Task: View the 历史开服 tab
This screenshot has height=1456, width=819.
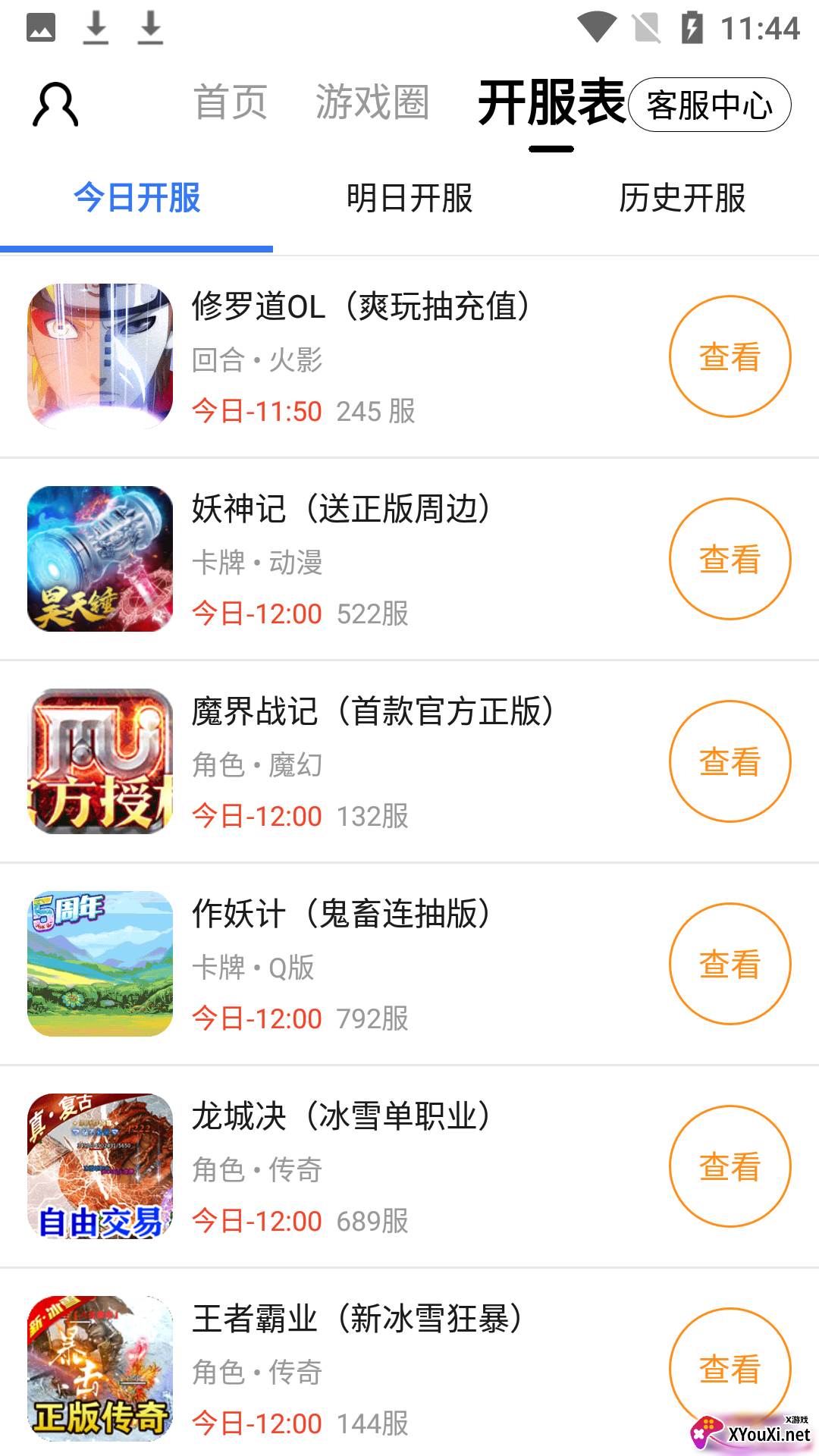Action: click(682, 199)
